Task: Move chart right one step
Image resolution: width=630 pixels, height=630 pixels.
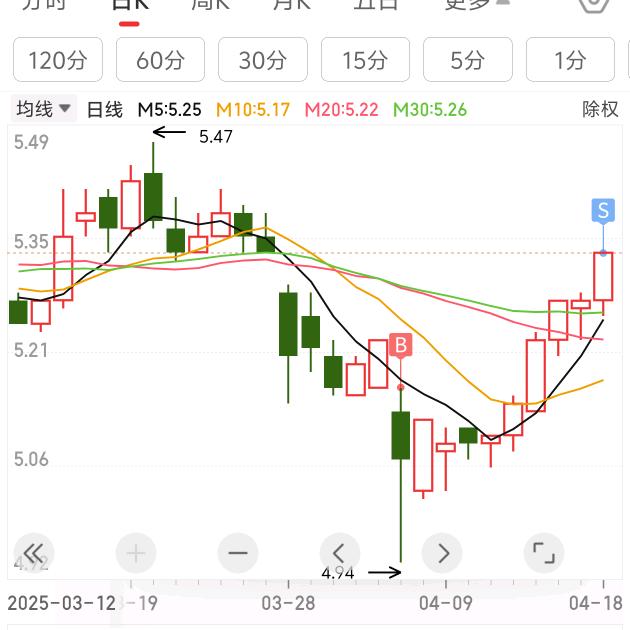Action: tap(443, 552)
